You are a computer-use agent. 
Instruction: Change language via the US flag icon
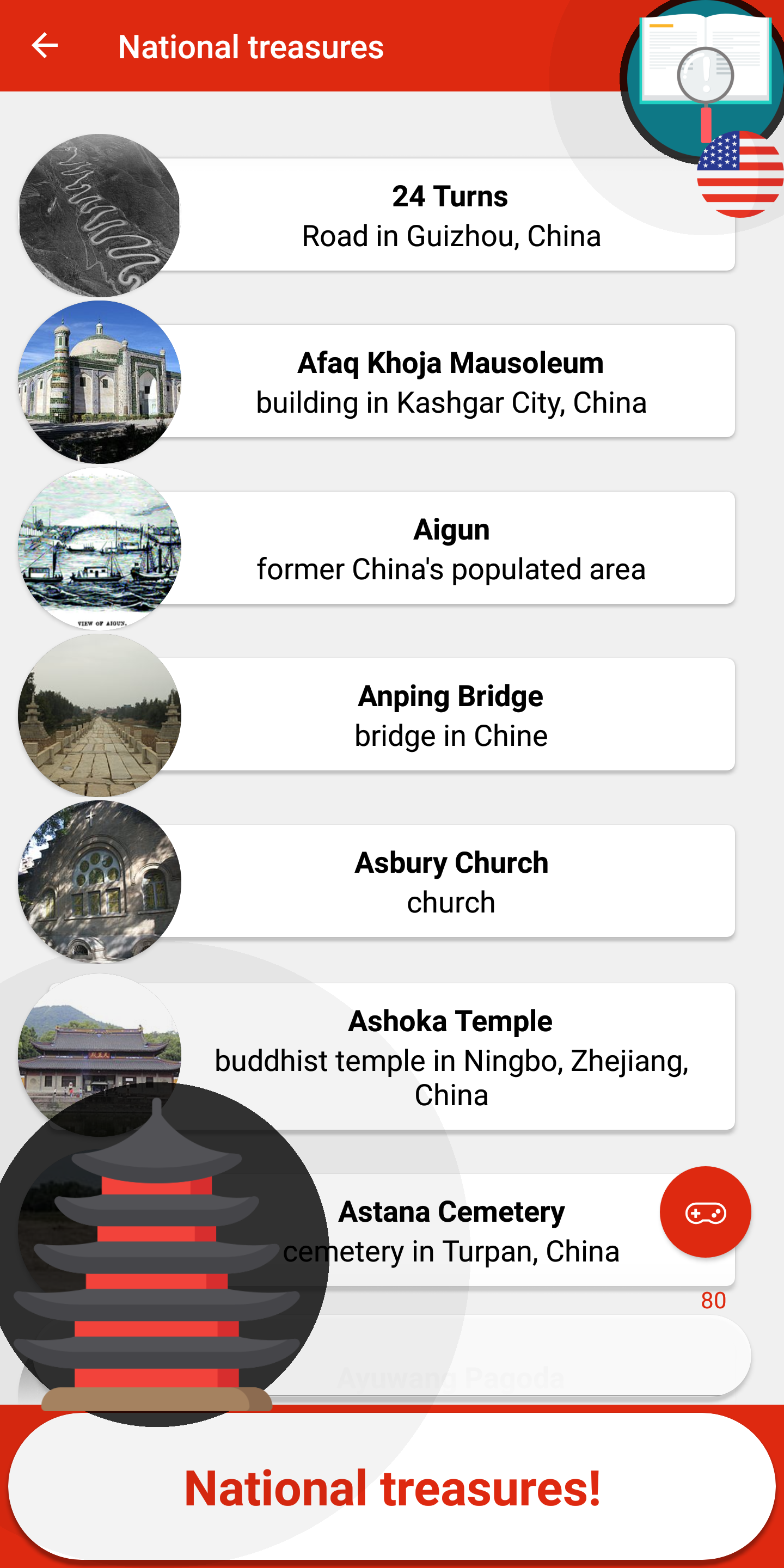point(739,174)
